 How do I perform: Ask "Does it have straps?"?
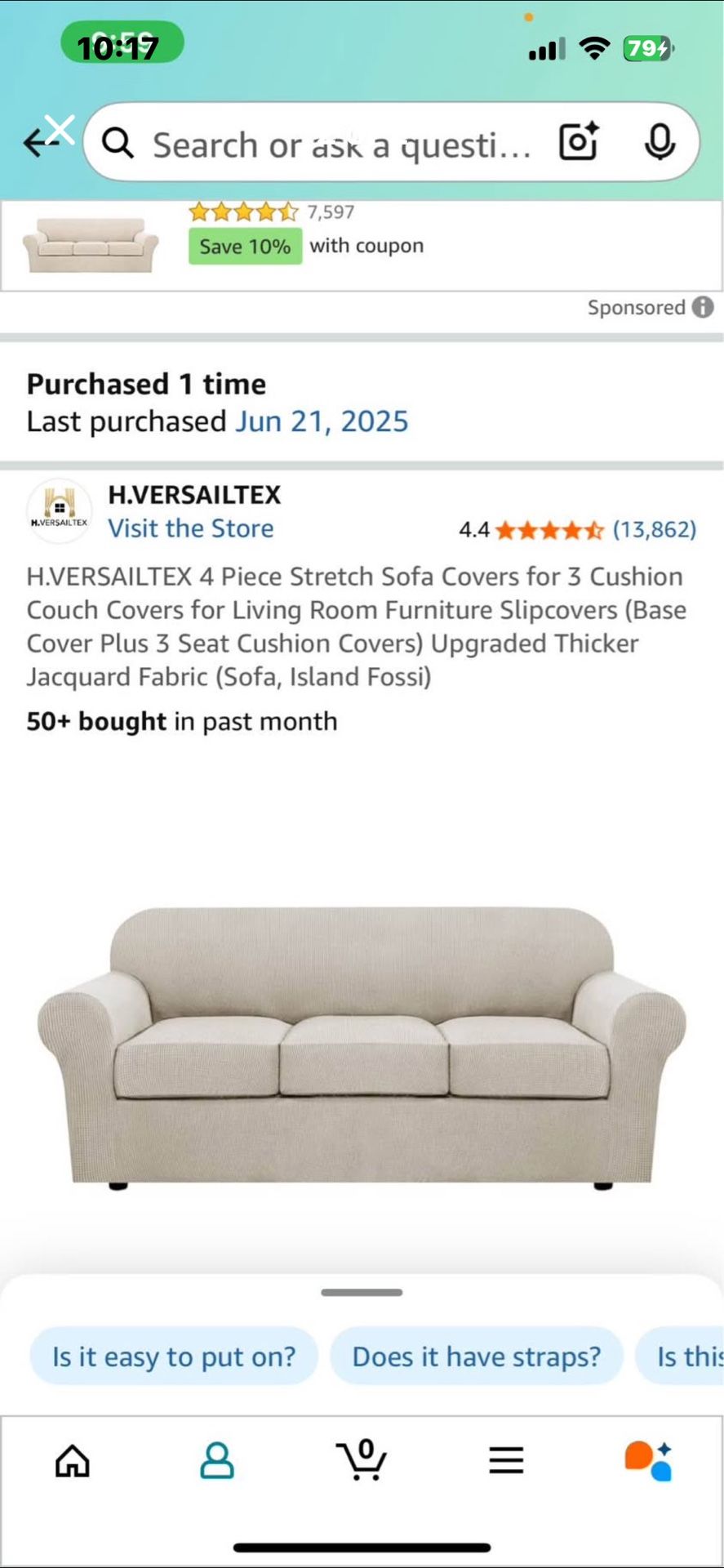pos(476,1356)
